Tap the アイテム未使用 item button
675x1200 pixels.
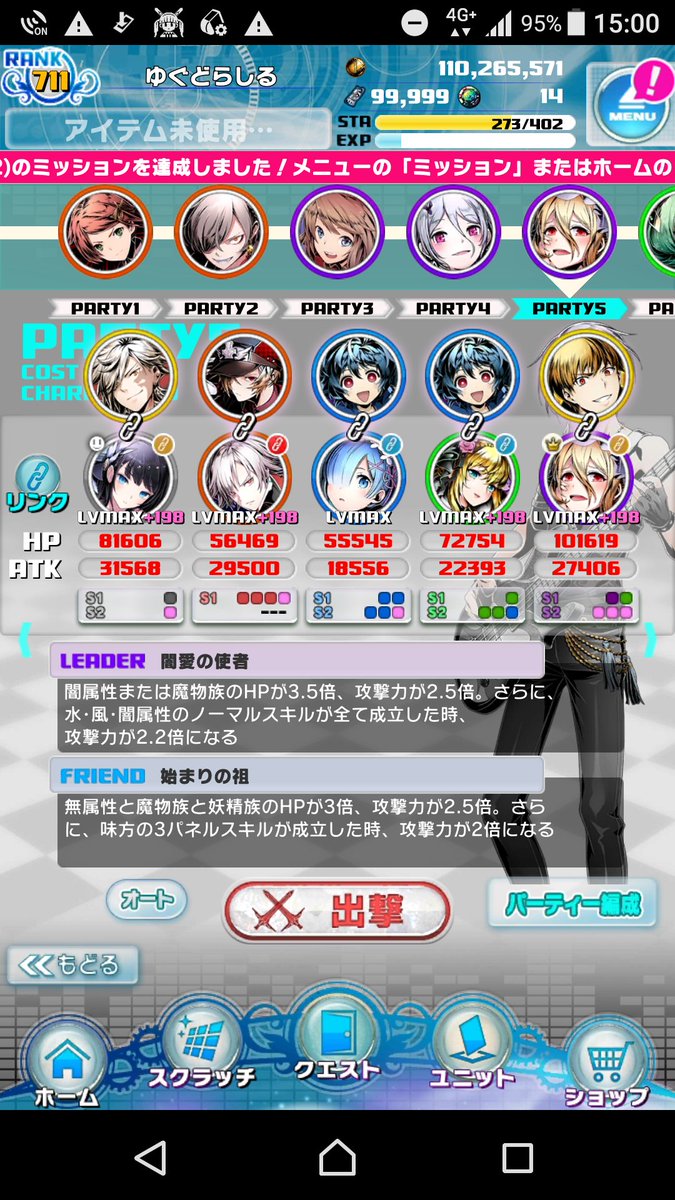[166, 129]
